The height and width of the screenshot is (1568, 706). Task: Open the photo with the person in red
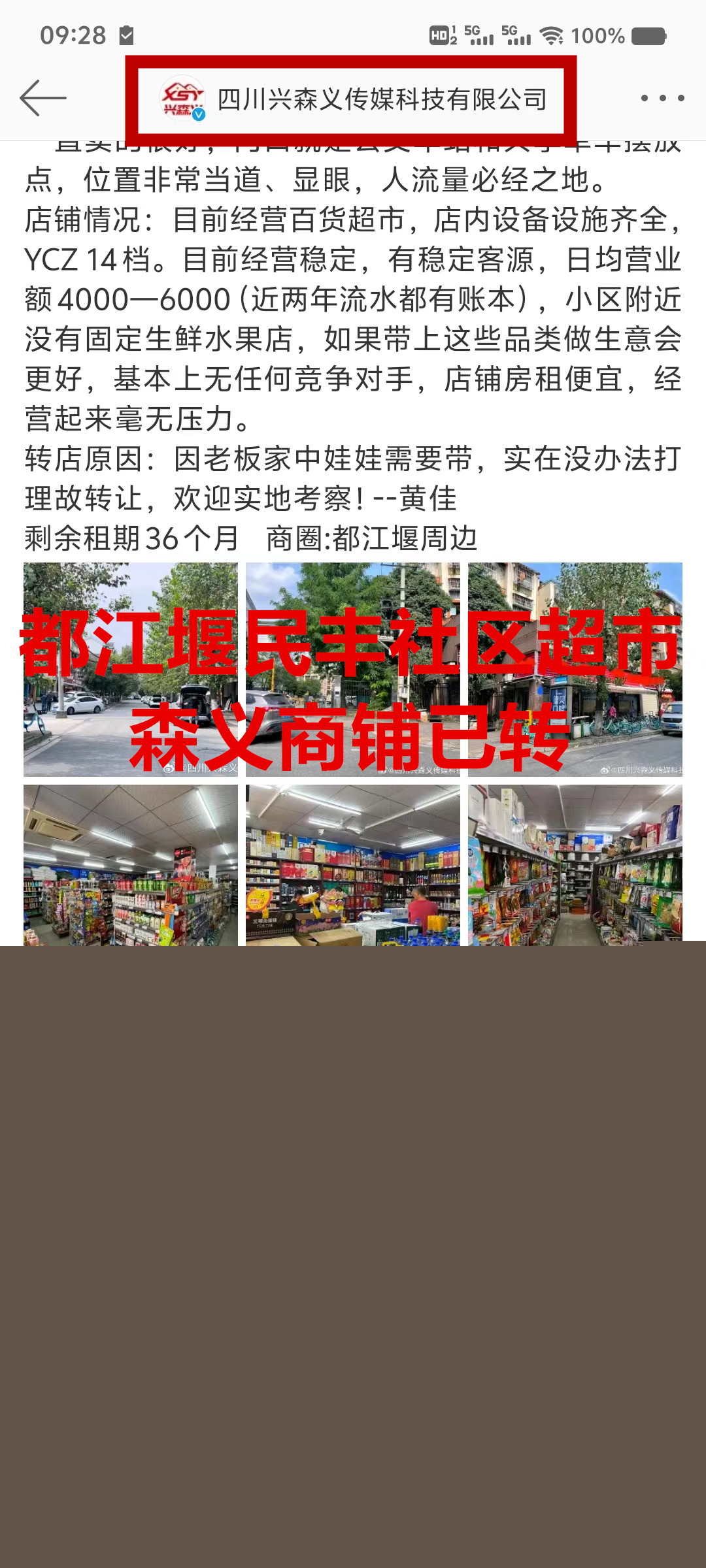click(353, 864)
